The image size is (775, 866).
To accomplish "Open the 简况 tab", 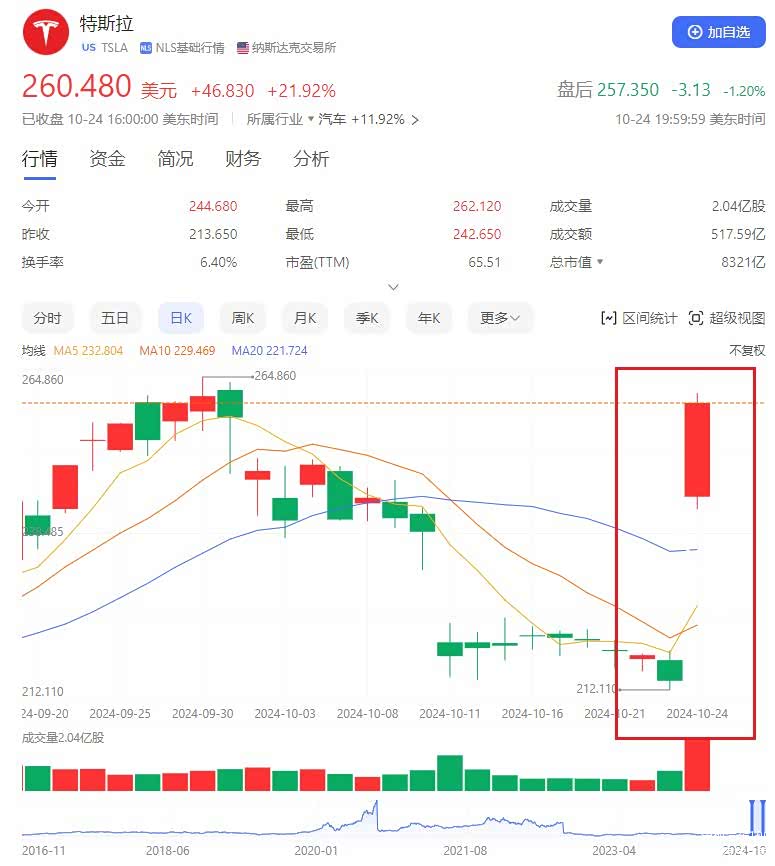I will tap(175, 159).
